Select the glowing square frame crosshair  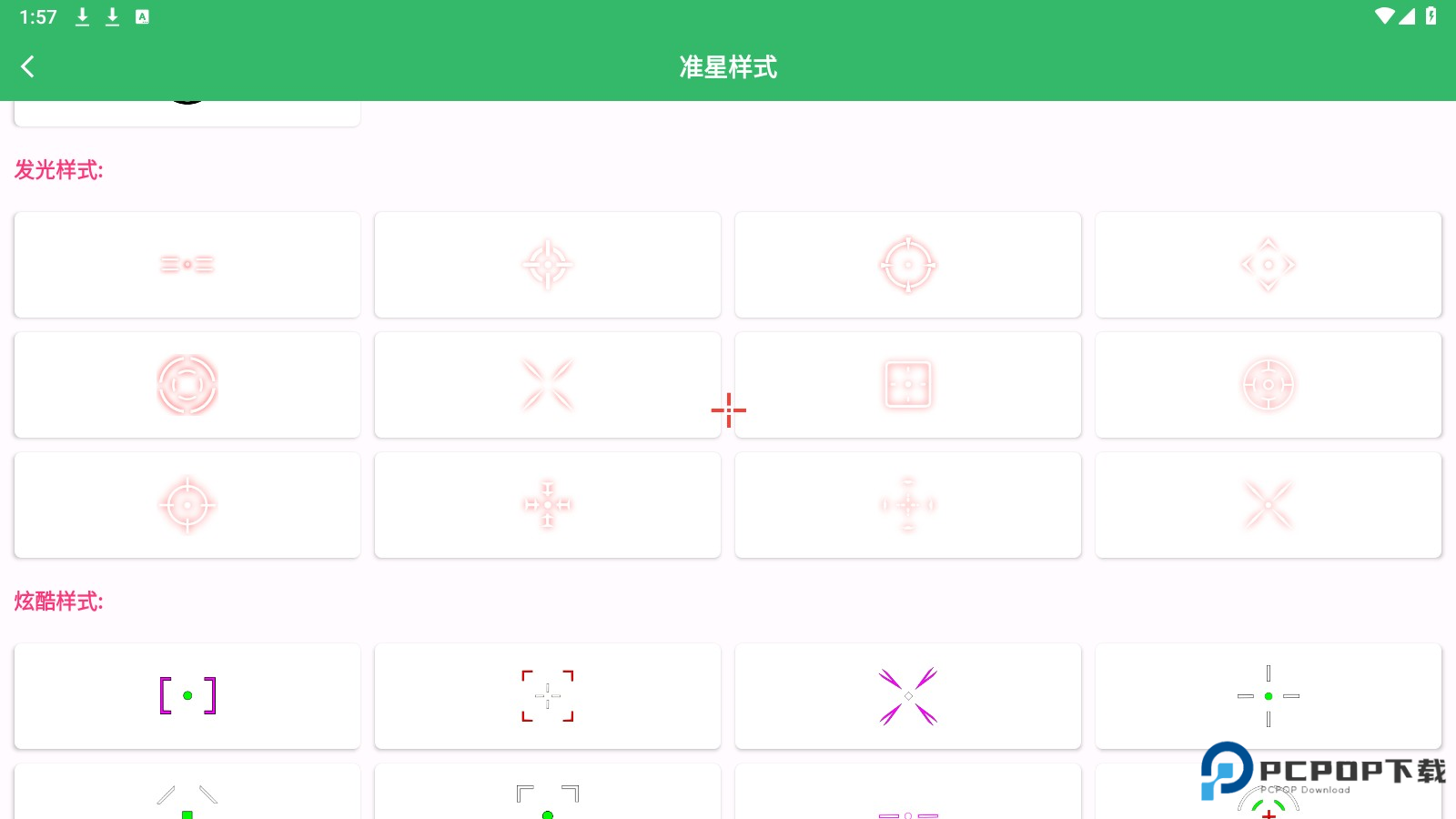[907, 385]
